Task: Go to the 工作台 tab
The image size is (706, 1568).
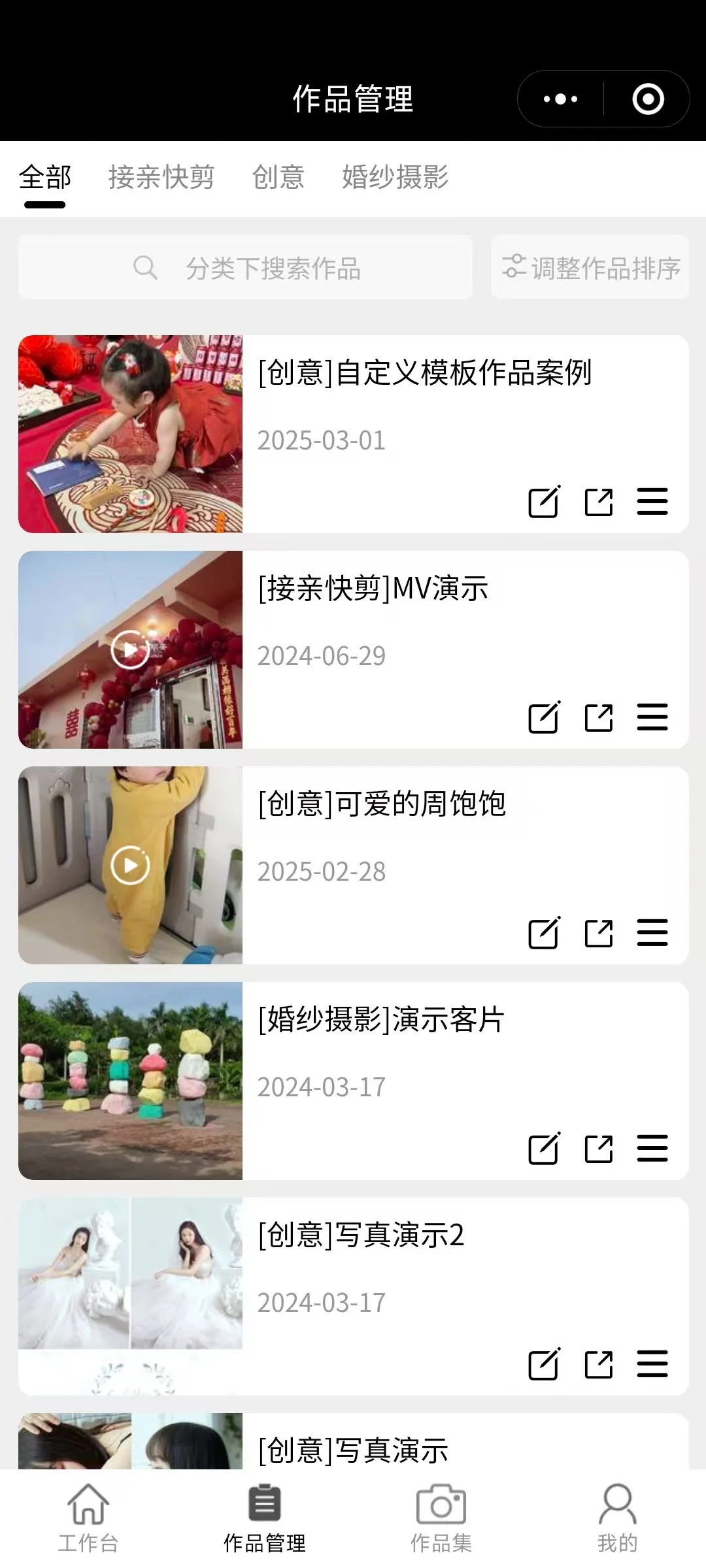Action: 88,1518
